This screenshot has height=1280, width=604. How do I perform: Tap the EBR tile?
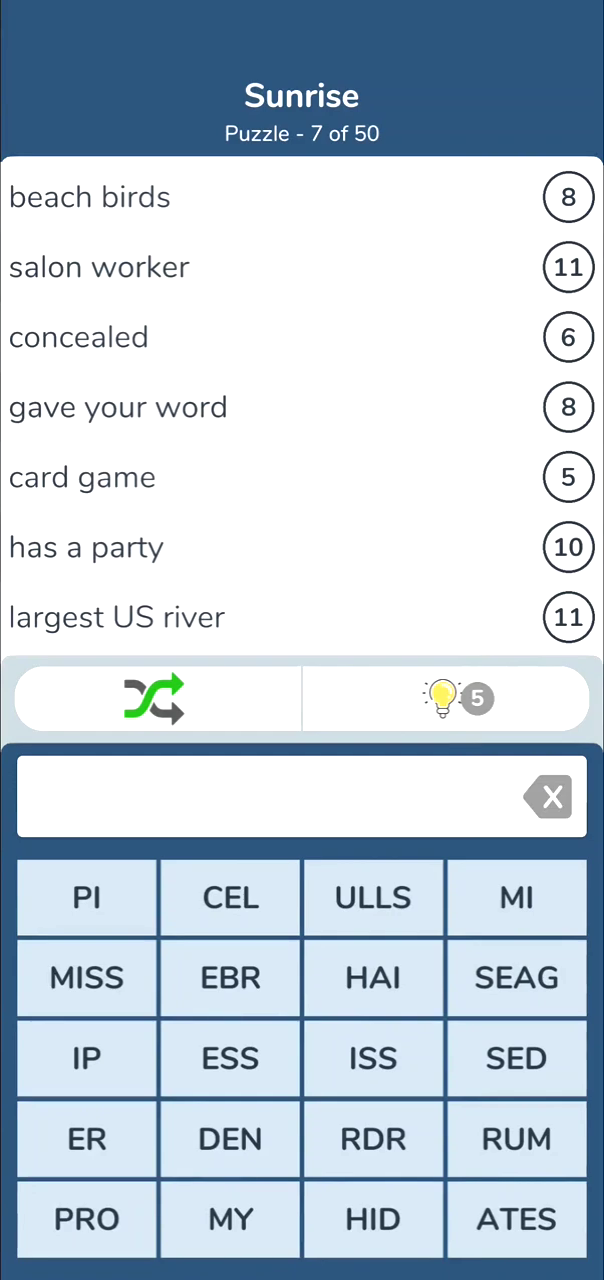[x=230, y=978]
